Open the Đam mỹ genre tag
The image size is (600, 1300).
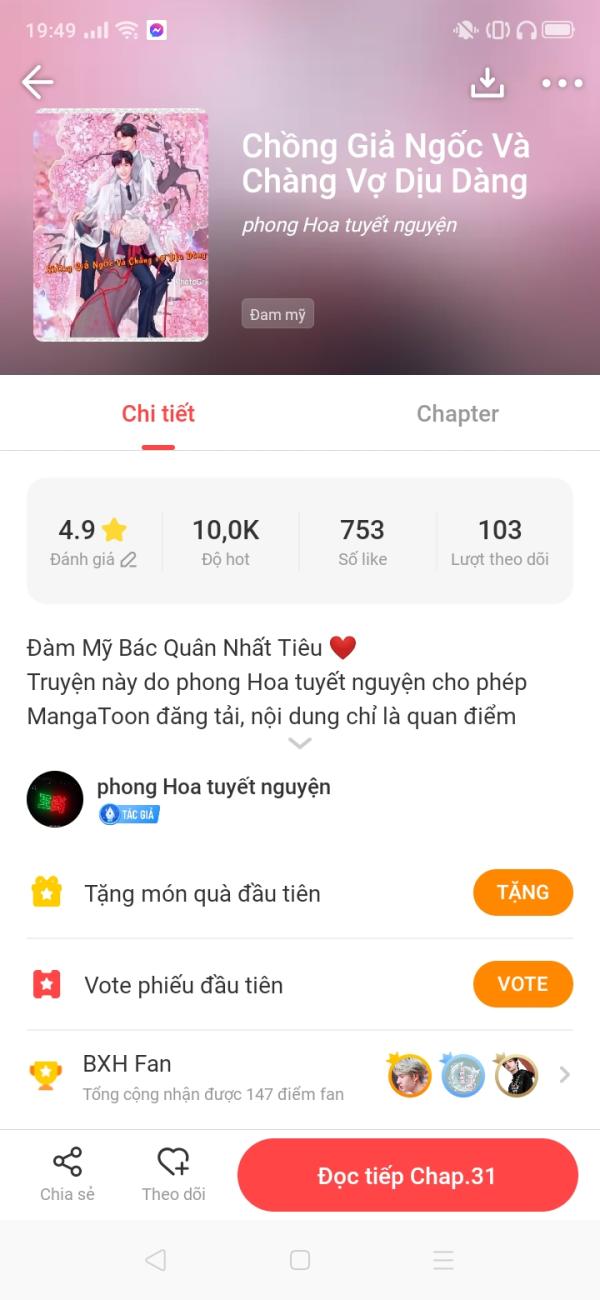[277, 314]
